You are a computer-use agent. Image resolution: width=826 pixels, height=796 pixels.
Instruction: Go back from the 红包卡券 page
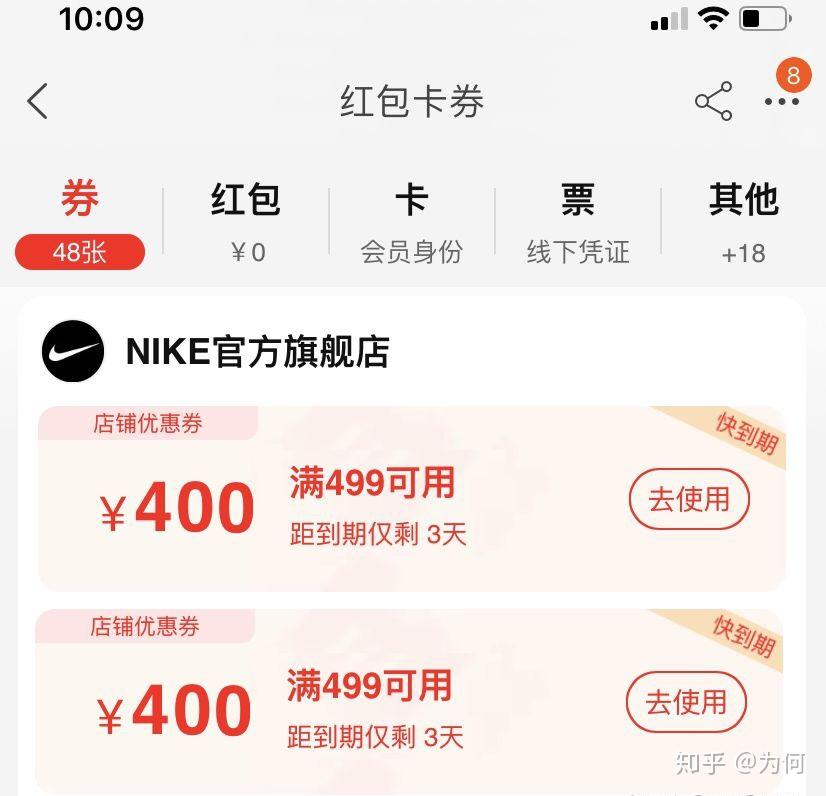pyautogui.click(x=38, y=102)
